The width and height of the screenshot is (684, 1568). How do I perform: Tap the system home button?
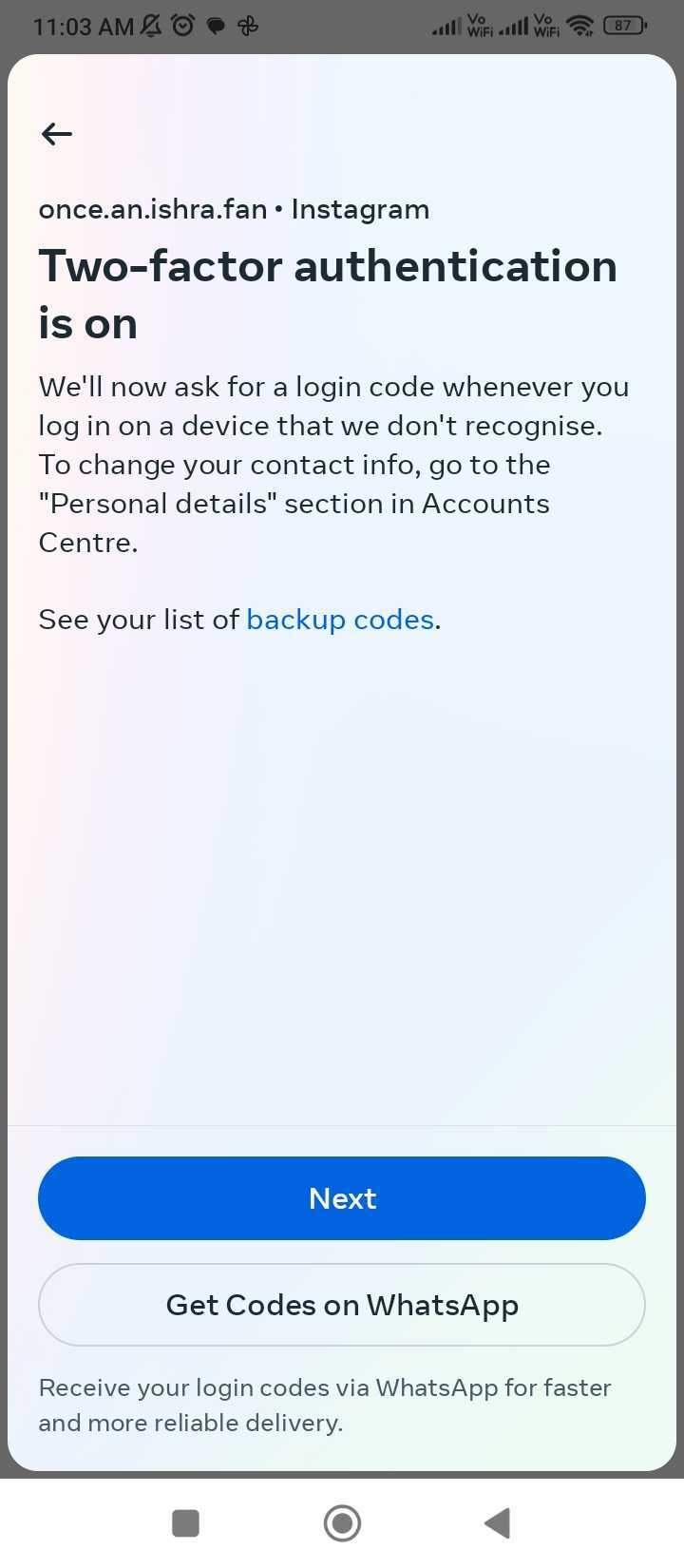pos(342,1523)
